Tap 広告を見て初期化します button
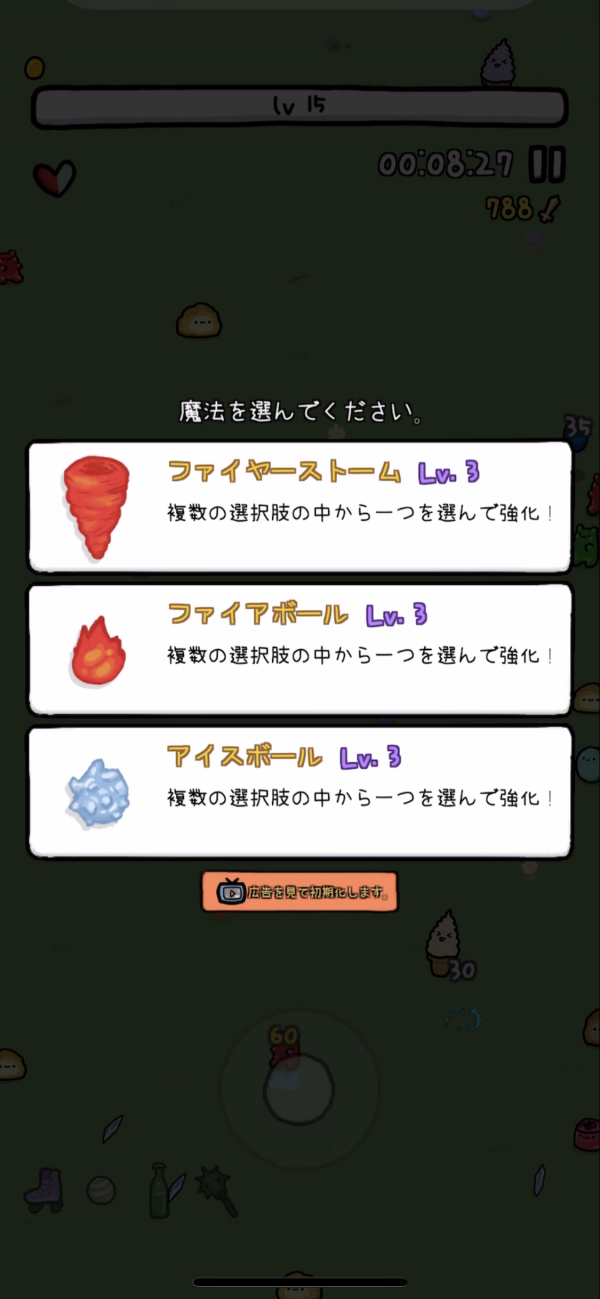The height and width of the screenshot is (1299, 600). point(300,891)
